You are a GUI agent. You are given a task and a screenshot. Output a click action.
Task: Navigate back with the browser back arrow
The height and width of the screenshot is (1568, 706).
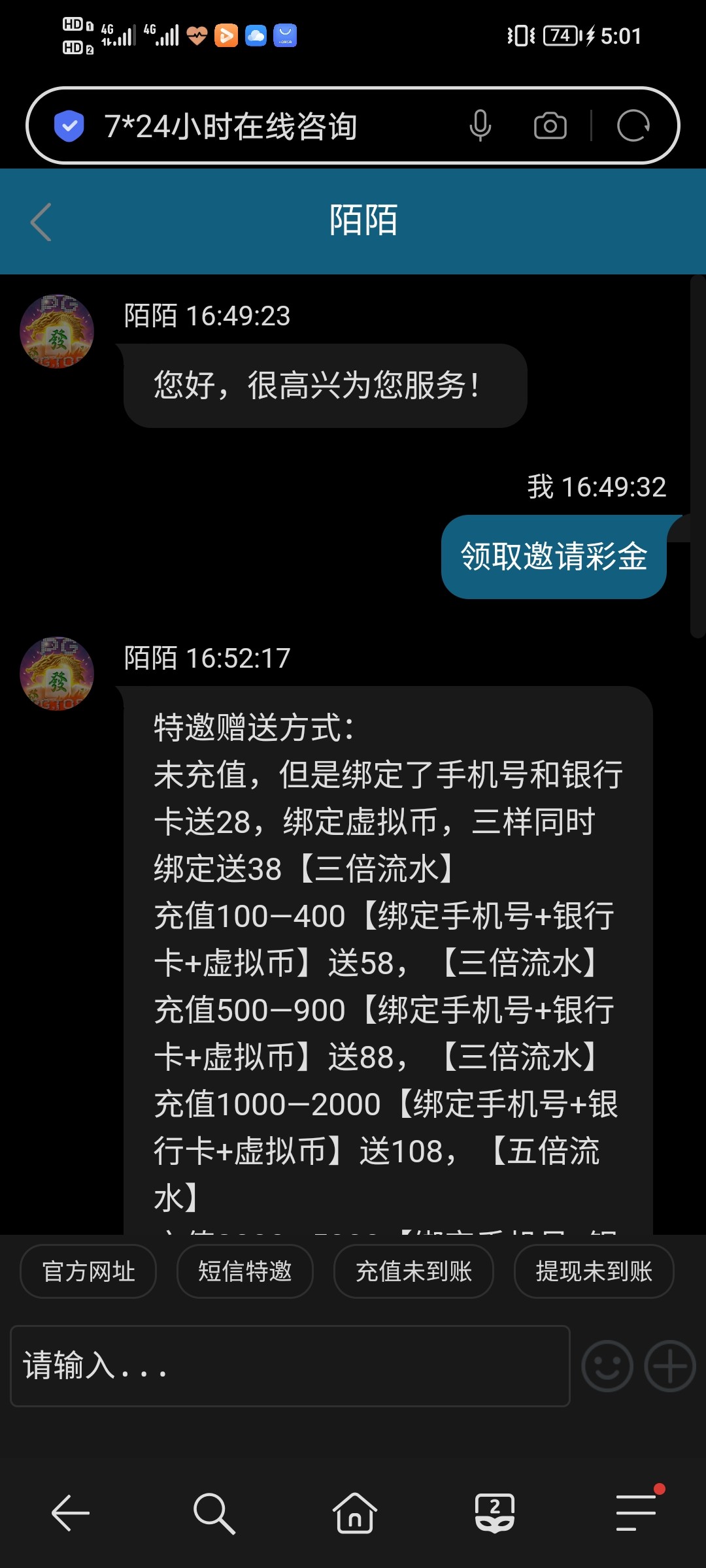point(71,1512)
